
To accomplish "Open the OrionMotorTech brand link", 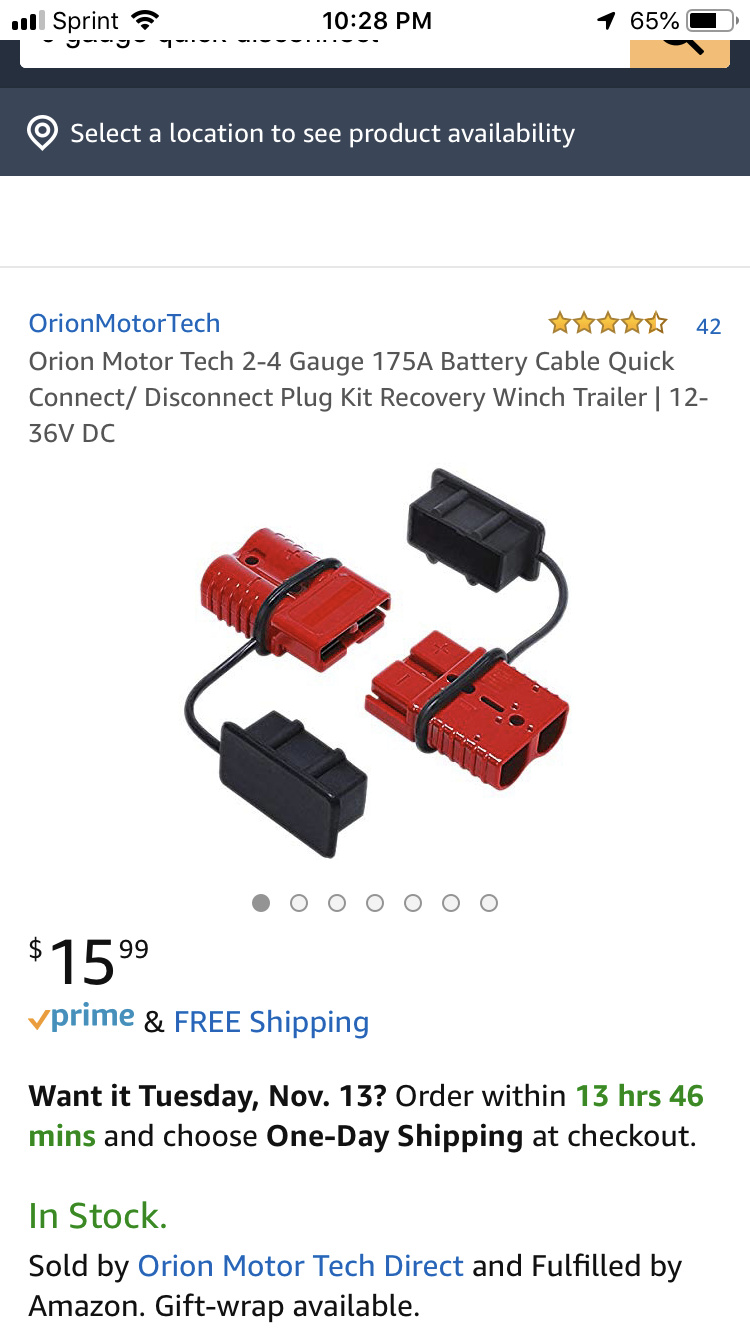I will (124, 323).
